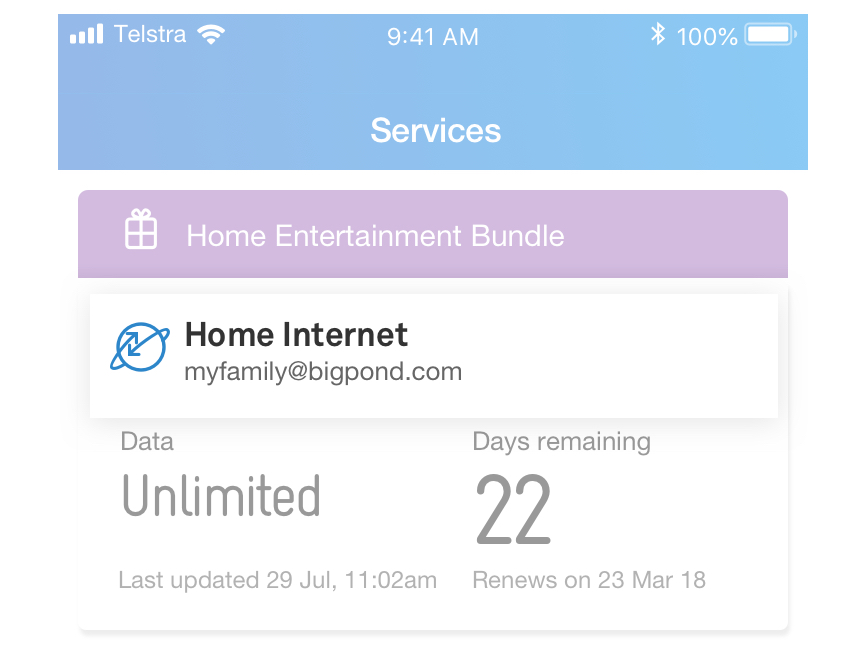
Task: Open the Home Internet service card
Action: (433, 355)
